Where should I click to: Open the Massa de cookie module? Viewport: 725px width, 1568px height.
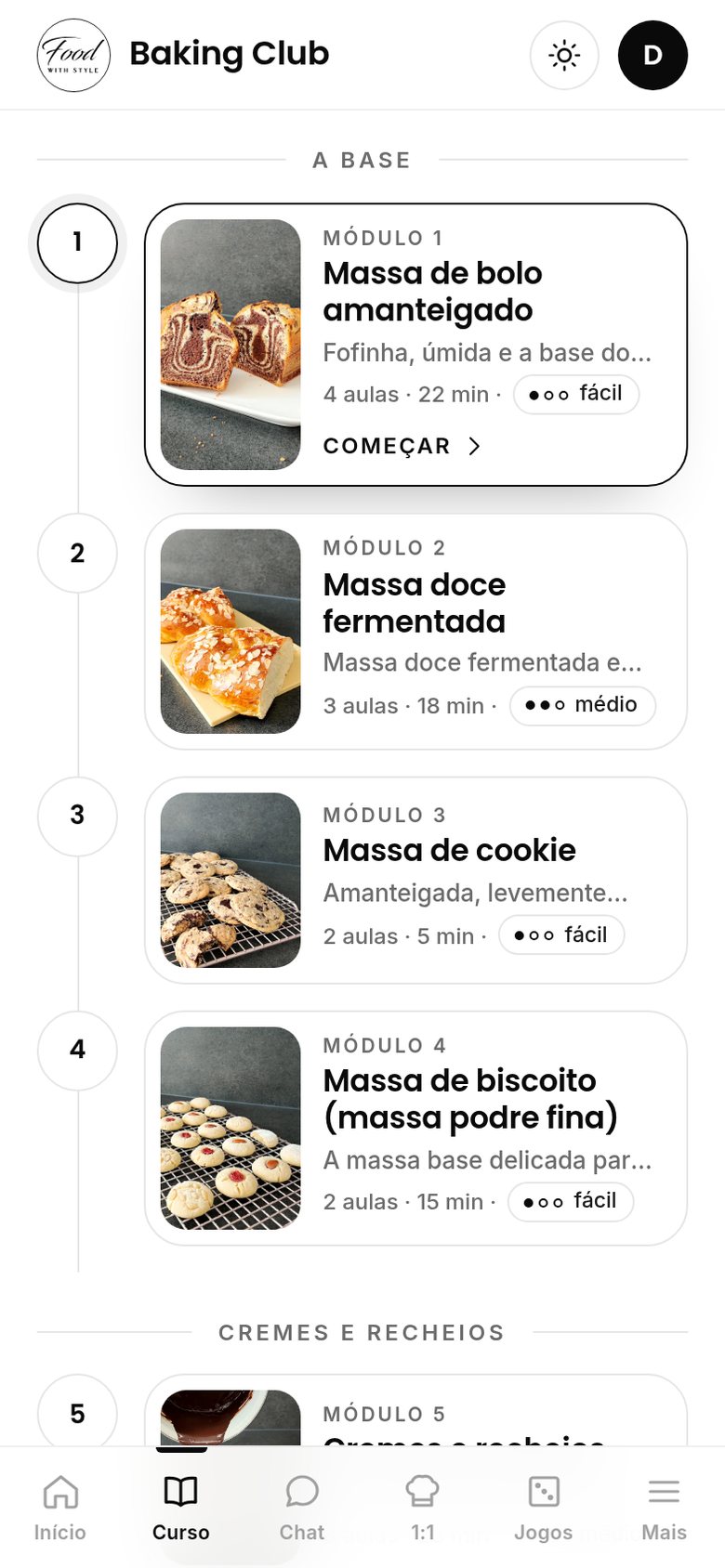pos(415,880)
